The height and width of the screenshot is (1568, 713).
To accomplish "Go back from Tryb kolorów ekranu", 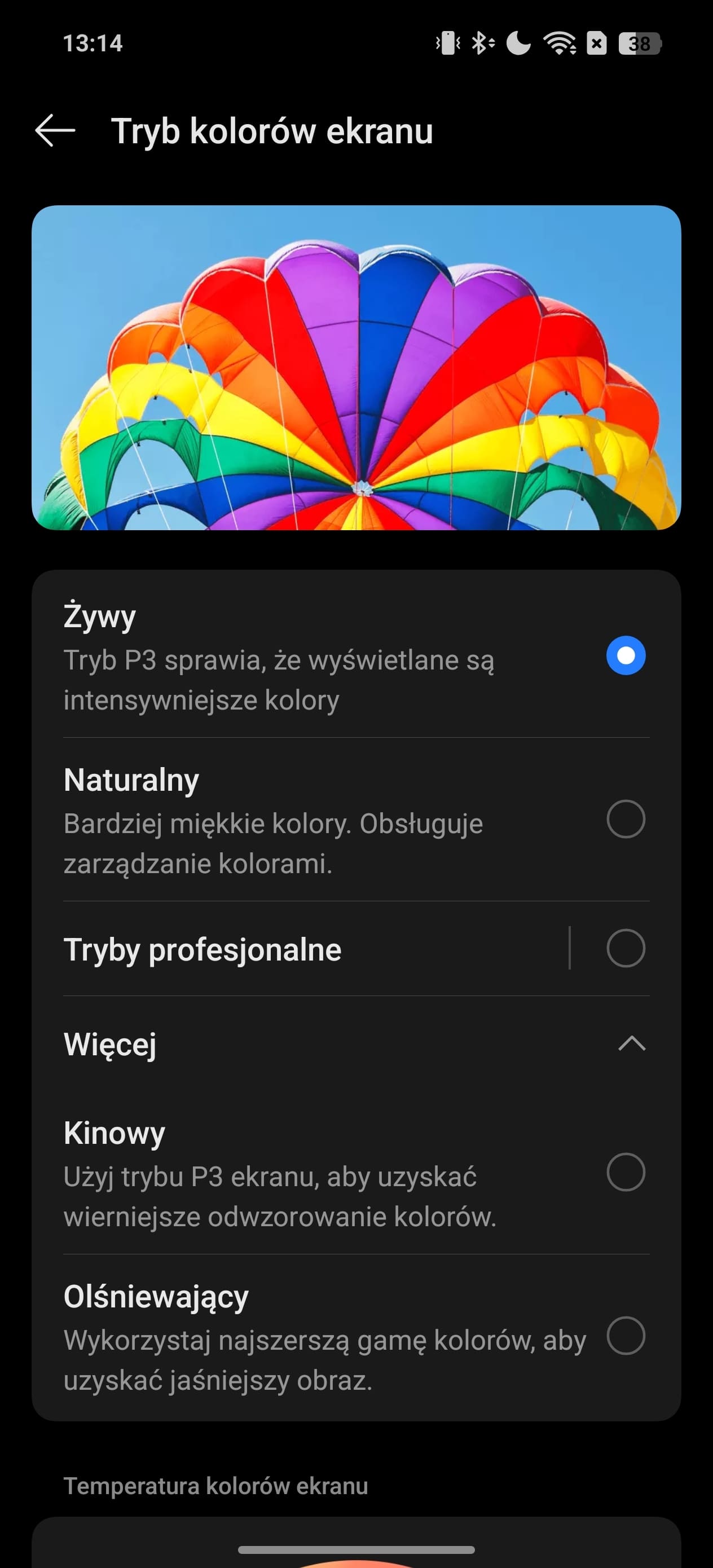I will [55, 130].
